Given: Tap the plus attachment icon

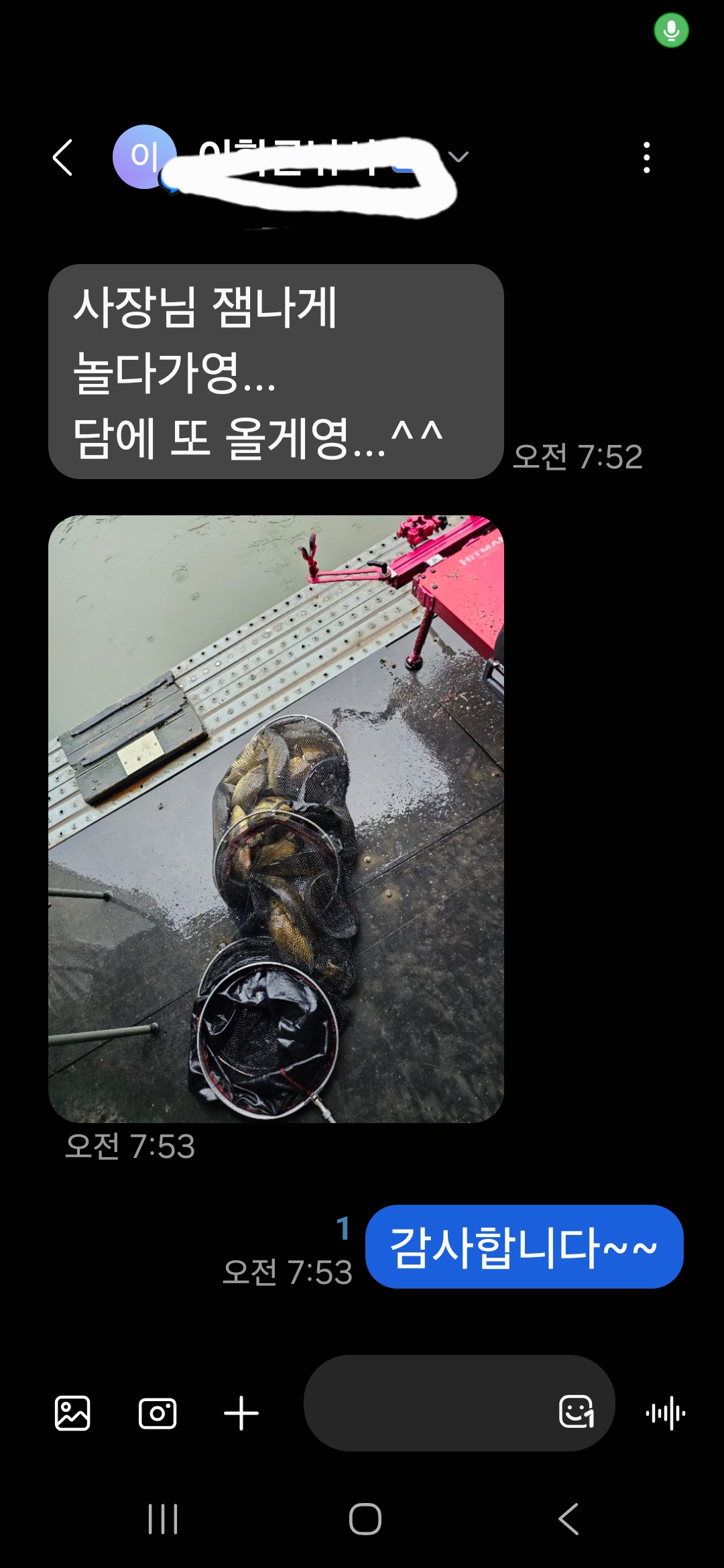Looking at the screenshot, I should 241,1414.
